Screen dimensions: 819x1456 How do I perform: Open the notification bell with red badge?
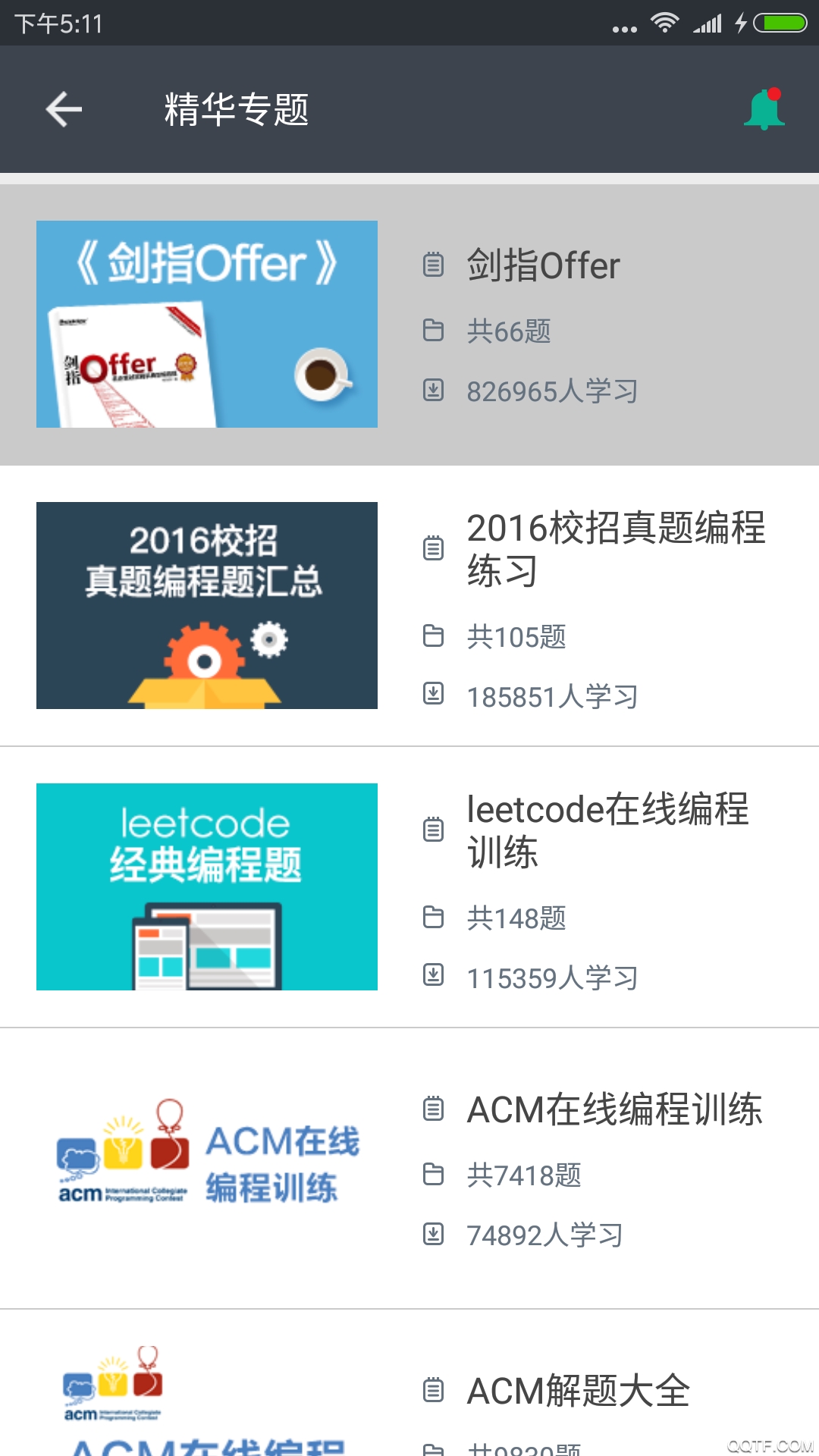pos(764,108)
